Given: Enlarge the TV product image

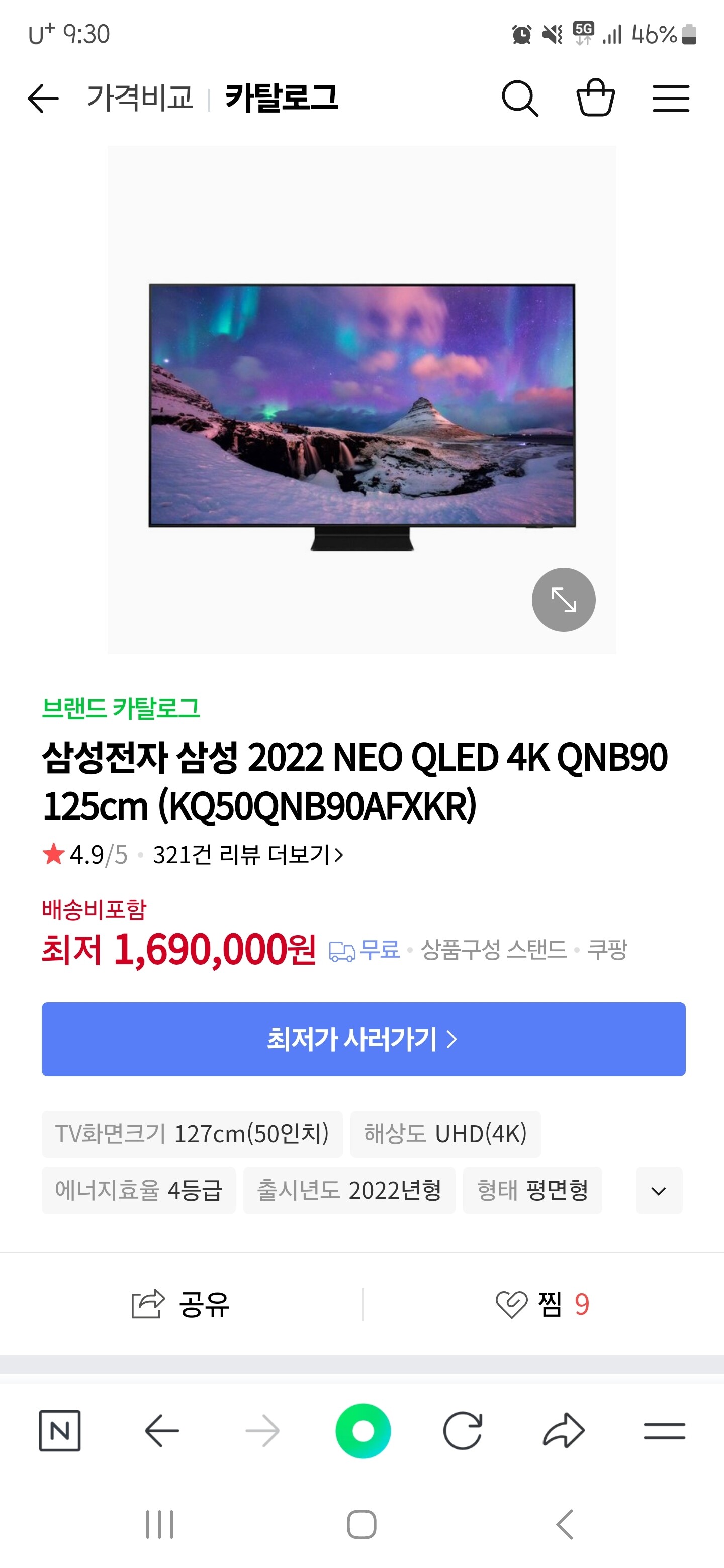Looking at the screenshot, I should click(x=563, y=600).
